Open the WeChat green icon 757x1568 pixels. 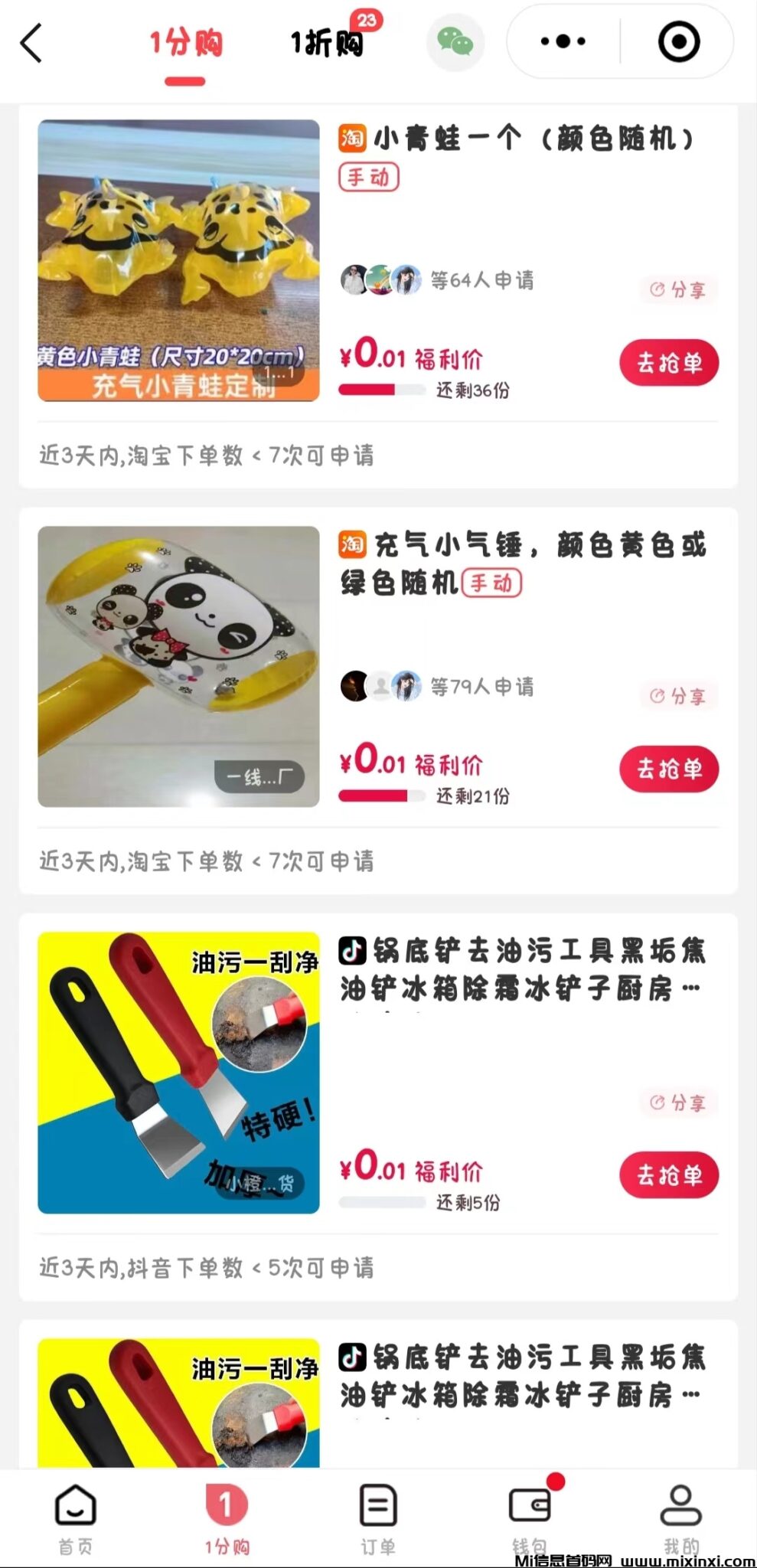(x=455, y=42)
